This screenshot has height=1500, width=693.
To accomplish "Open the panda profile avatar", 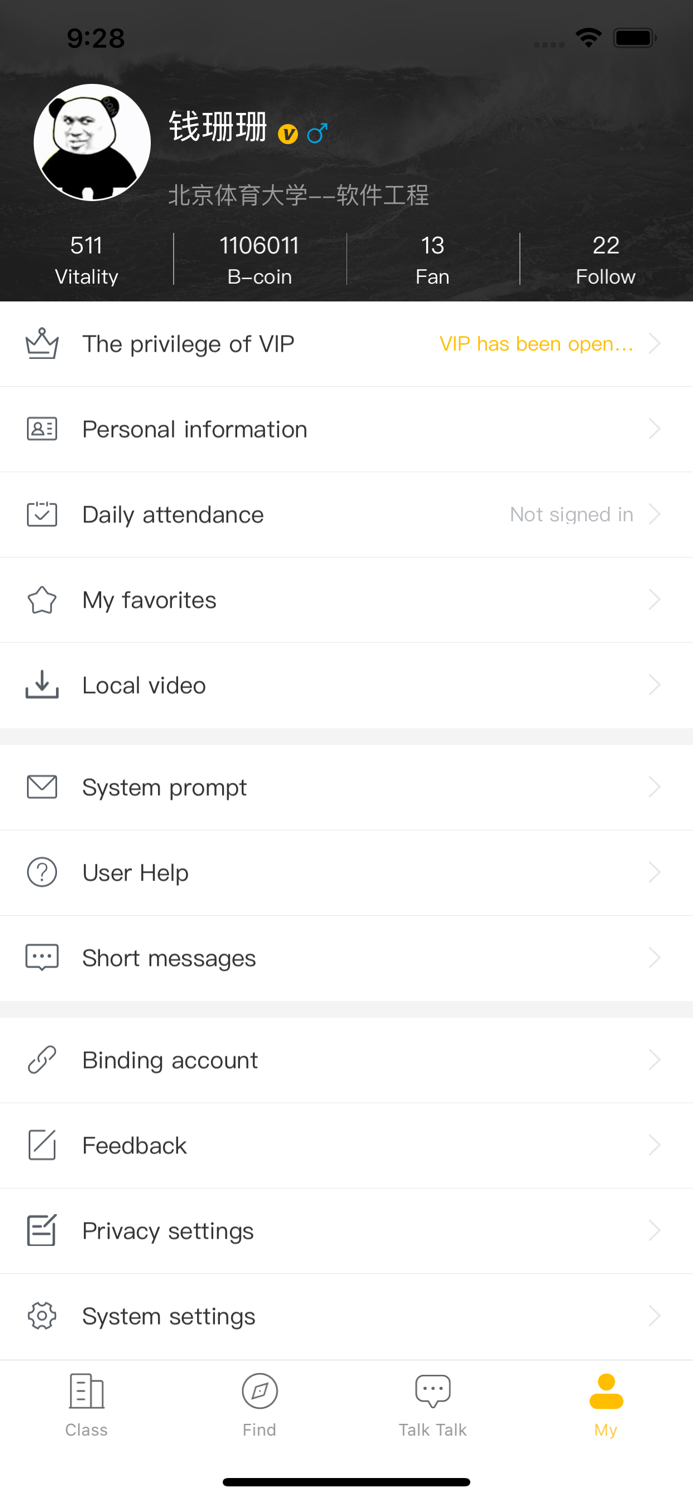I will point(92,142).
